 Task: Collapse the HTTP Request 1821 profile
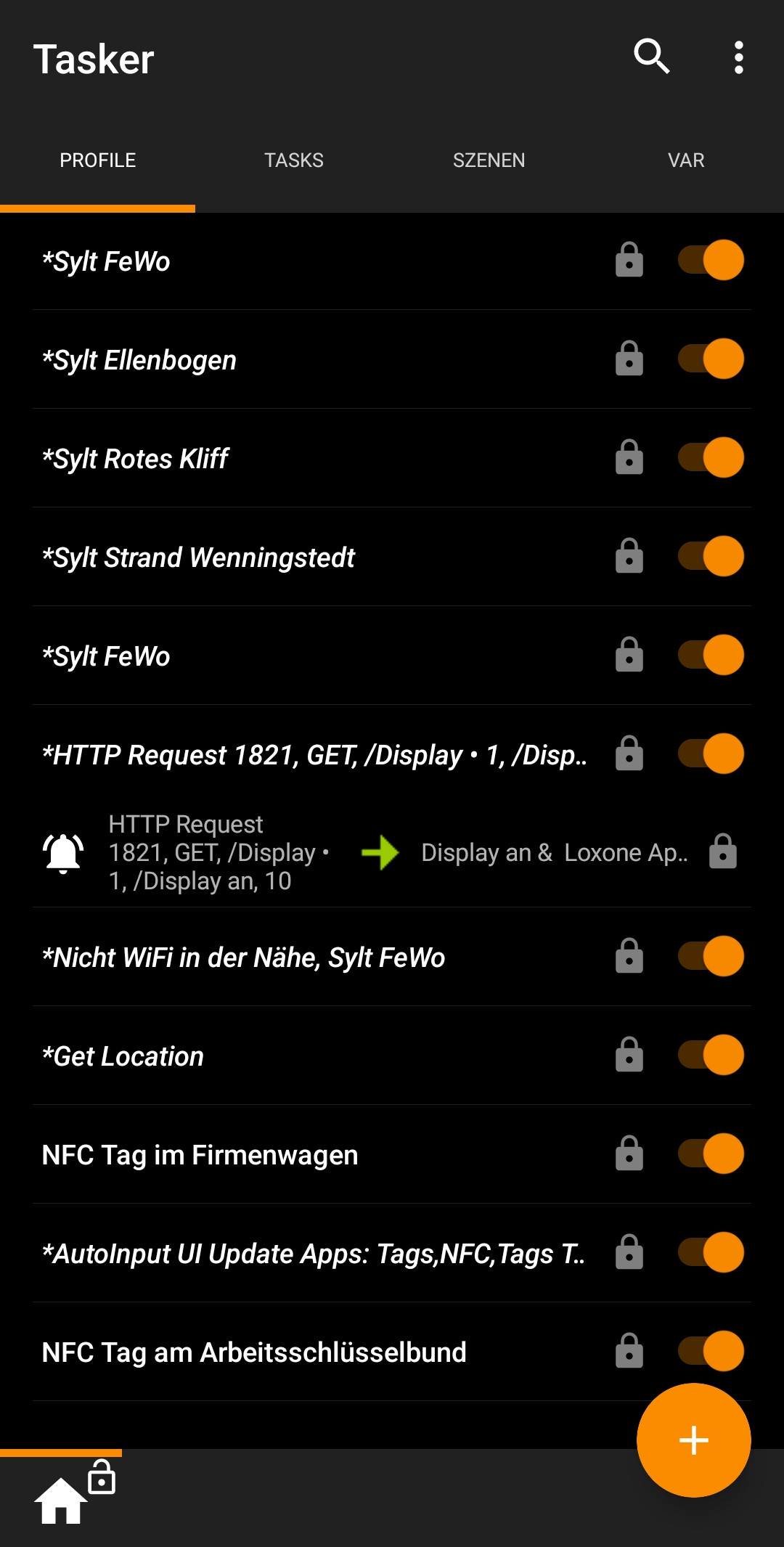pyautogui.click(x=314, y=755)
